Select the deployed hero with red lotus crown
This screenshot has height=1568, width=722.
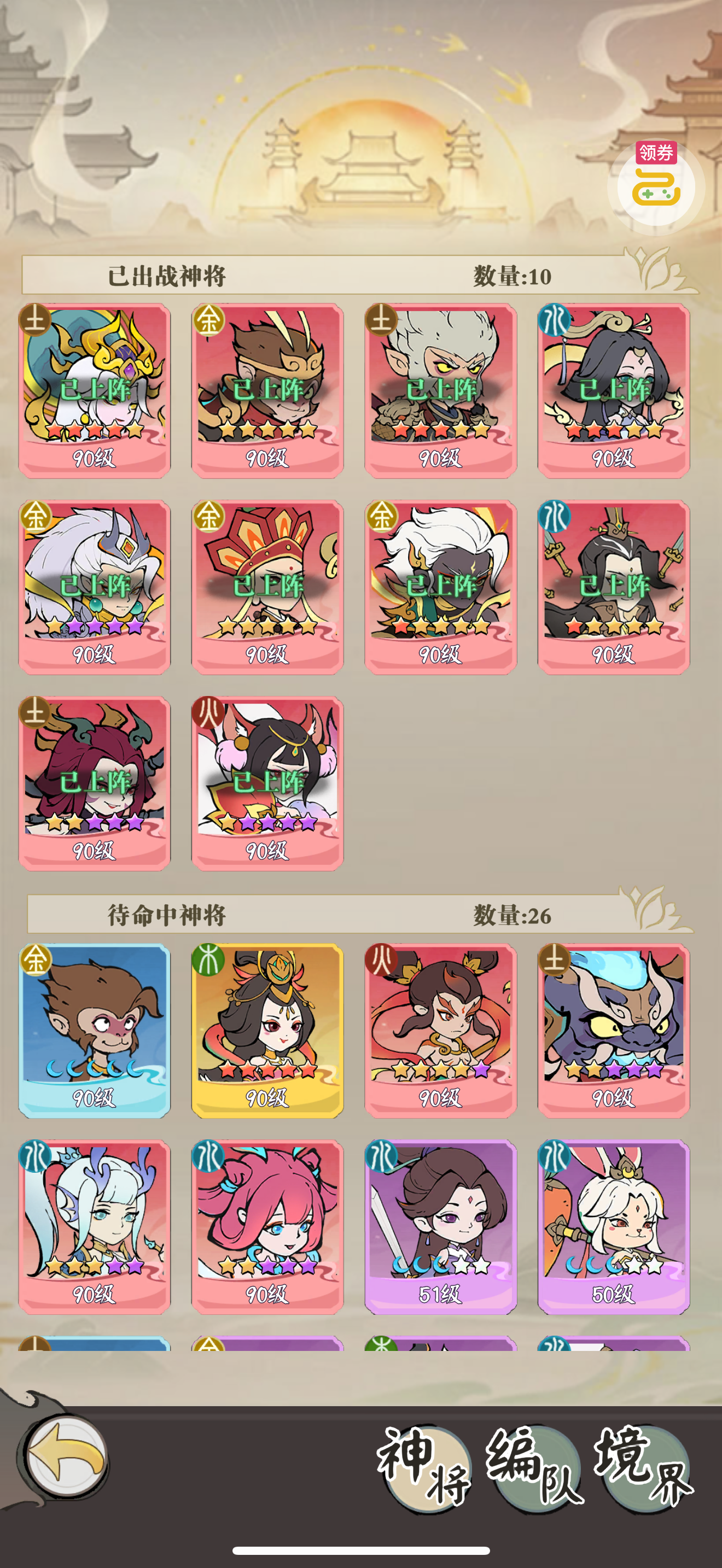coord(267,587)
